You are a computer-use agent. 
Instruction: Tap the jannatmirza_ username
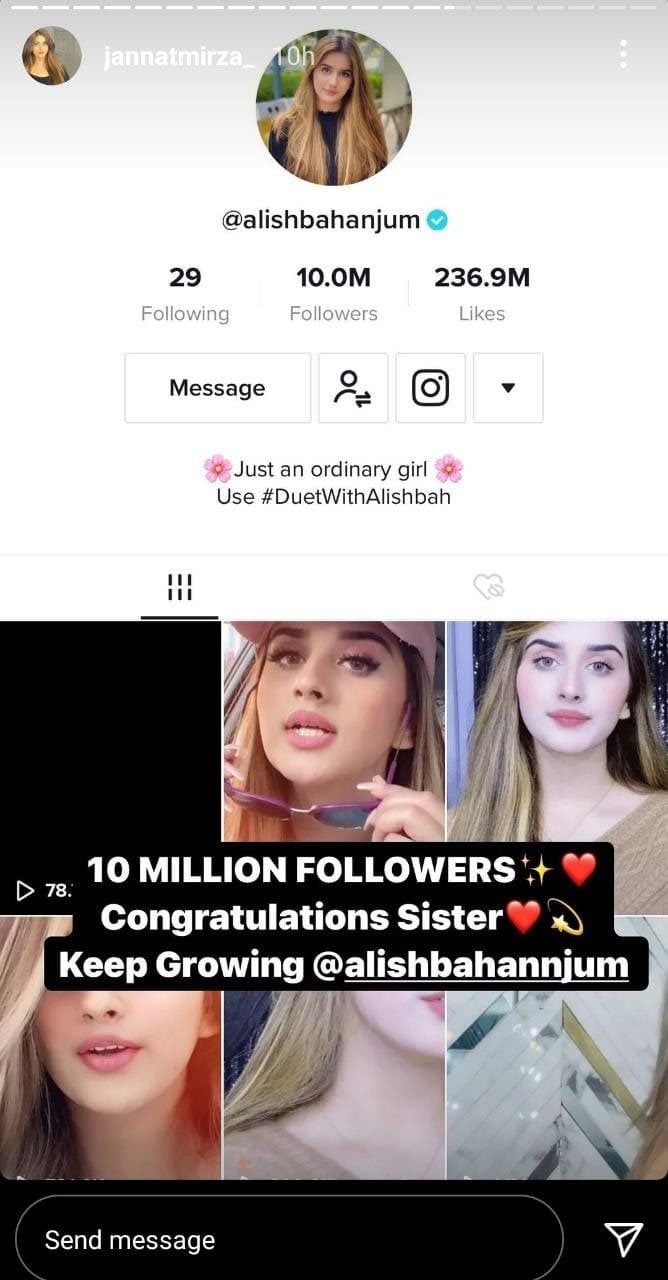(173, 57)
